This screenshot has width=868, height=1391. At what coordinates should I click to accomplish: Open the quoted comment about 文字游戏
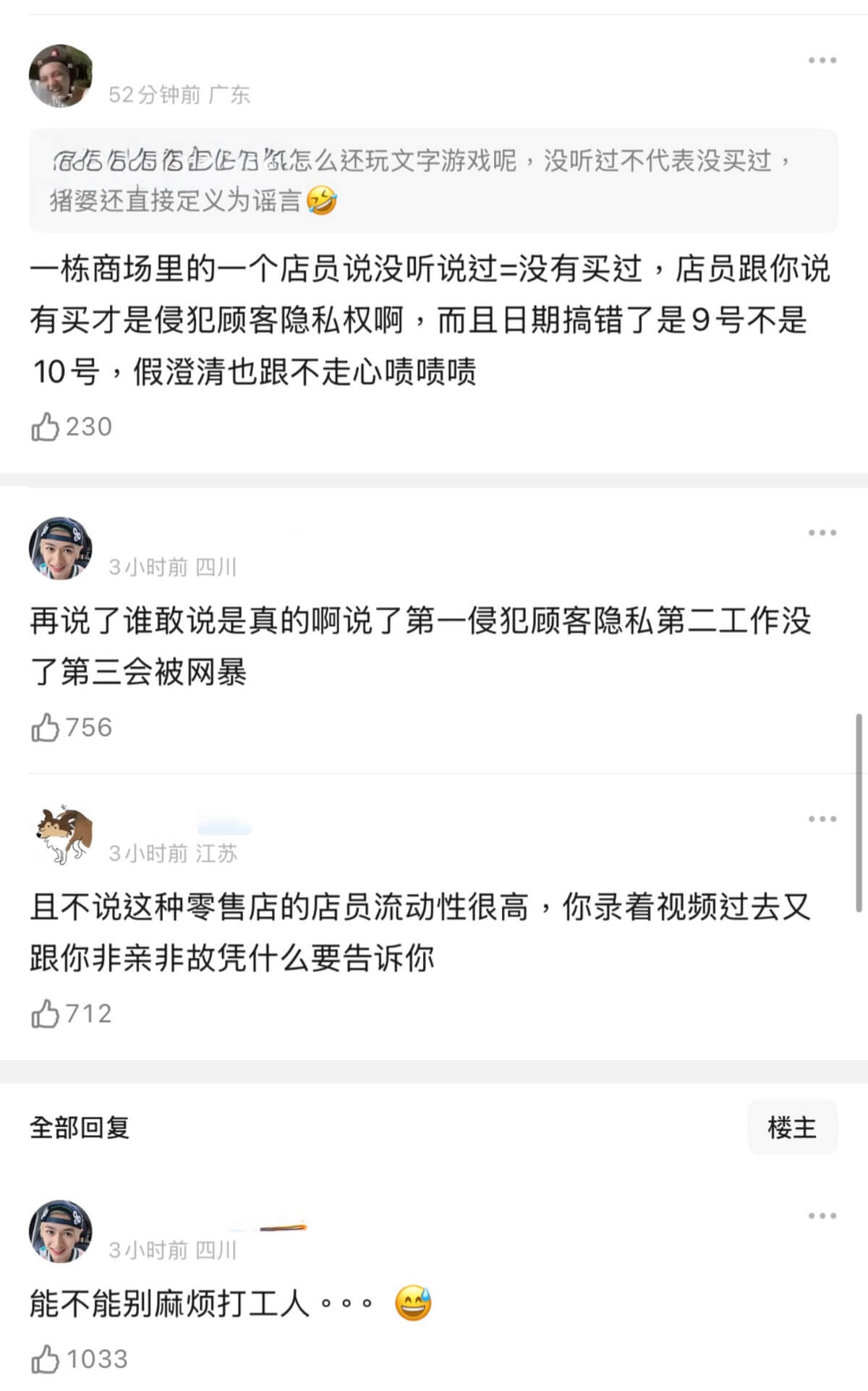(433, 180)
